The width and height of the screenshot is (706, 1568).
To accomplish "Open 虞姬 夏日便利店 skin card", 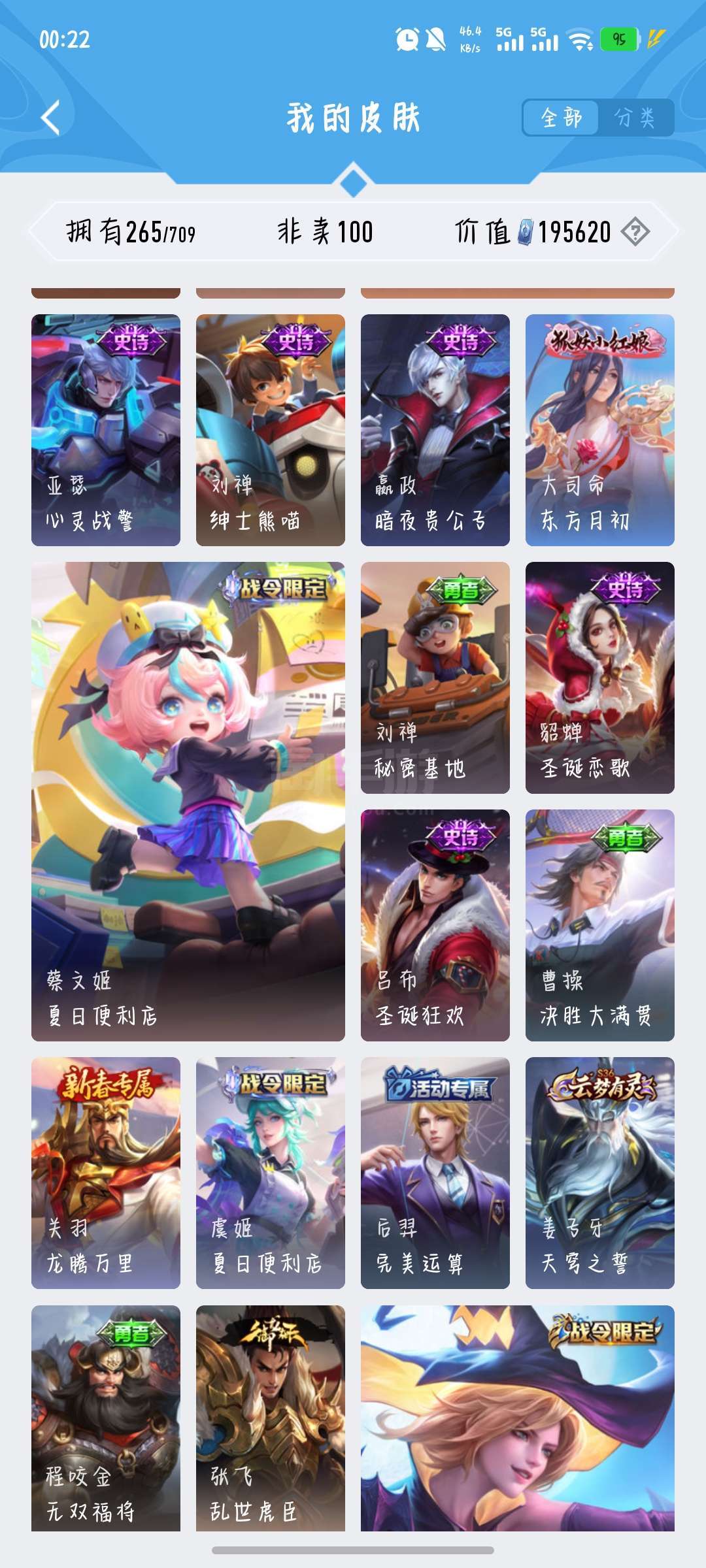I will [271, 1173].
